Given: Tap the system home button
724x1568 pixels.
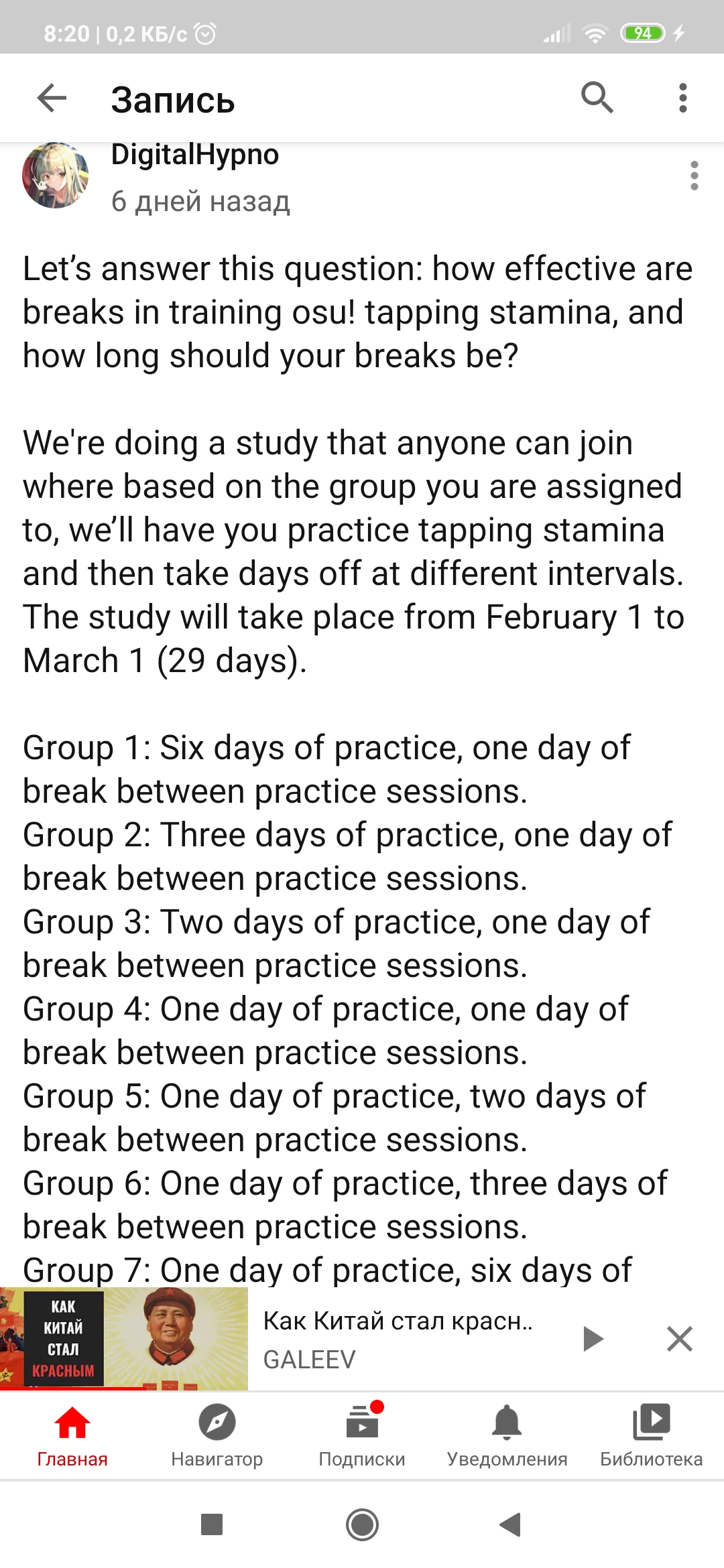Looking at the screenshot, I should pos(362,1525).
